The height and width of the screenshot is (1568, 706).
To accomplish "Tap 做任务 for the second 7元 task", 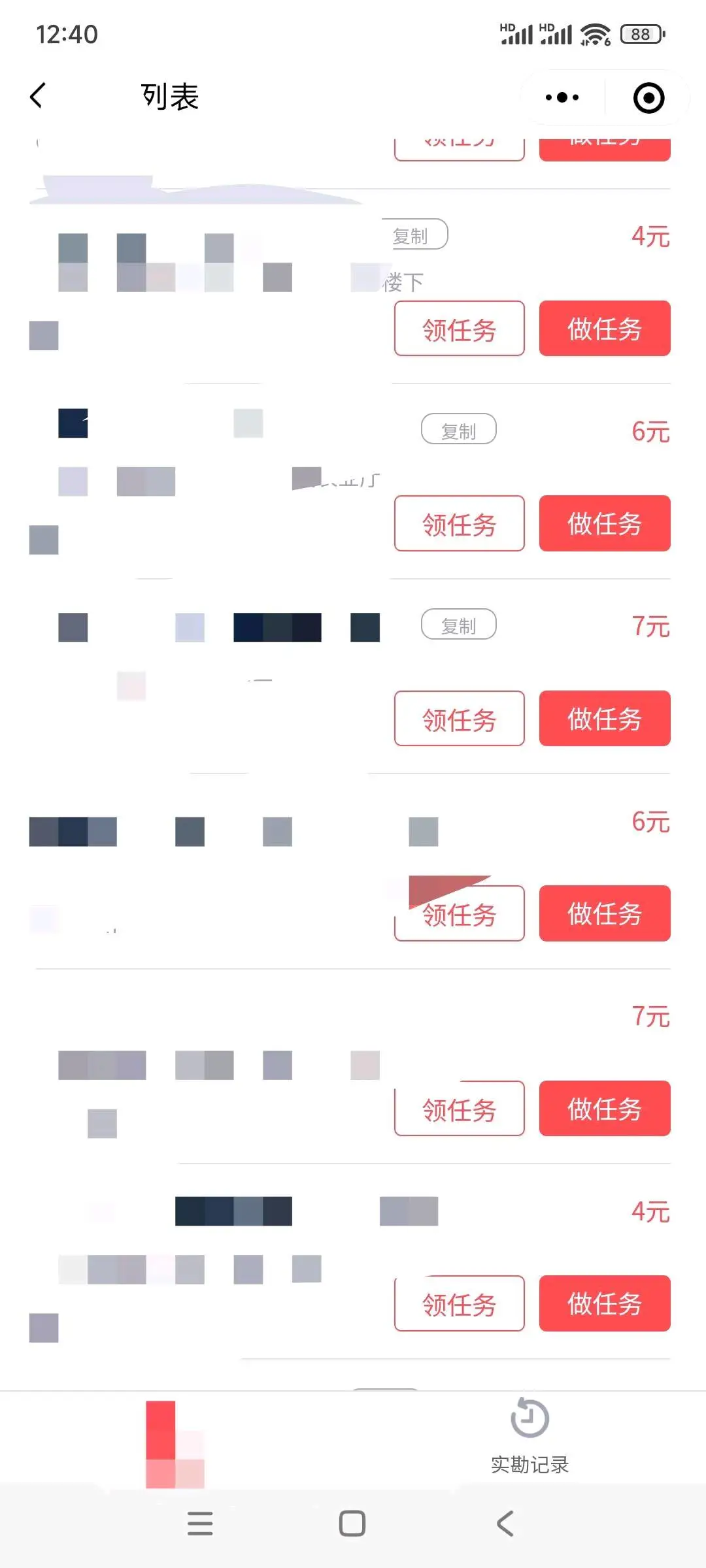I will tap(604, 1109).
